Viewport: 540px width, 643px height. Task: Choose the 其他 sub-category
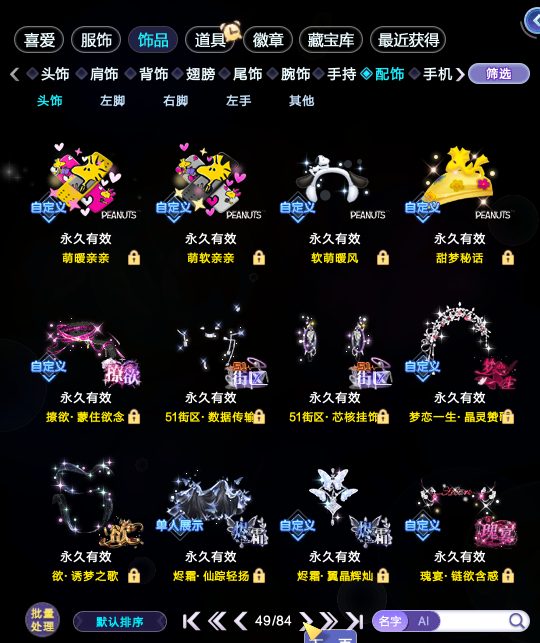point(301,100)
